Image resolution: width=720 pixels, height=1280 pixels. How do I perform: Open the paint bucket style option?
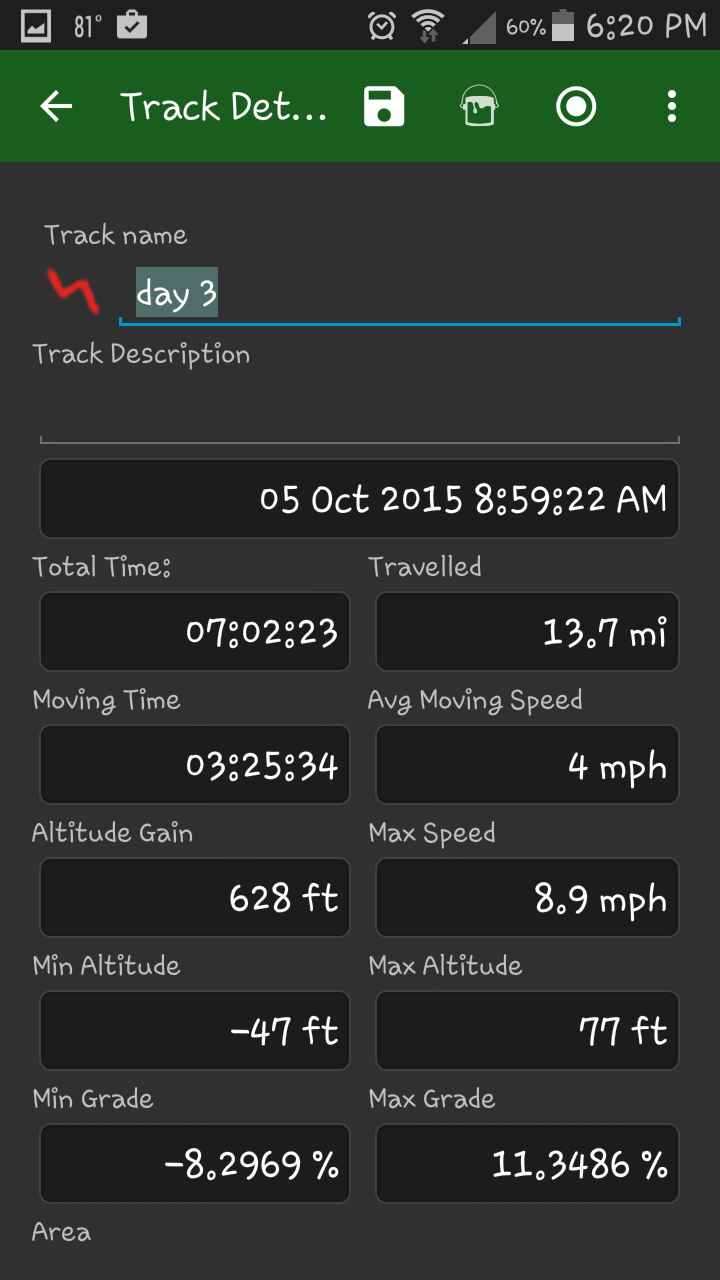click(x=479, y=106)
